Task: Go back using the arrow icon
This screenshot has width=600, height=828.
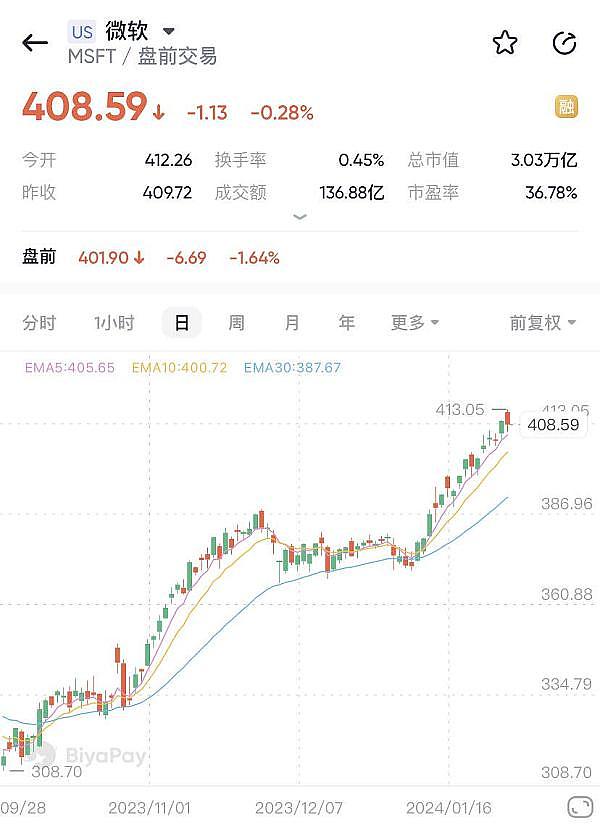Action: tap(35, 43)
